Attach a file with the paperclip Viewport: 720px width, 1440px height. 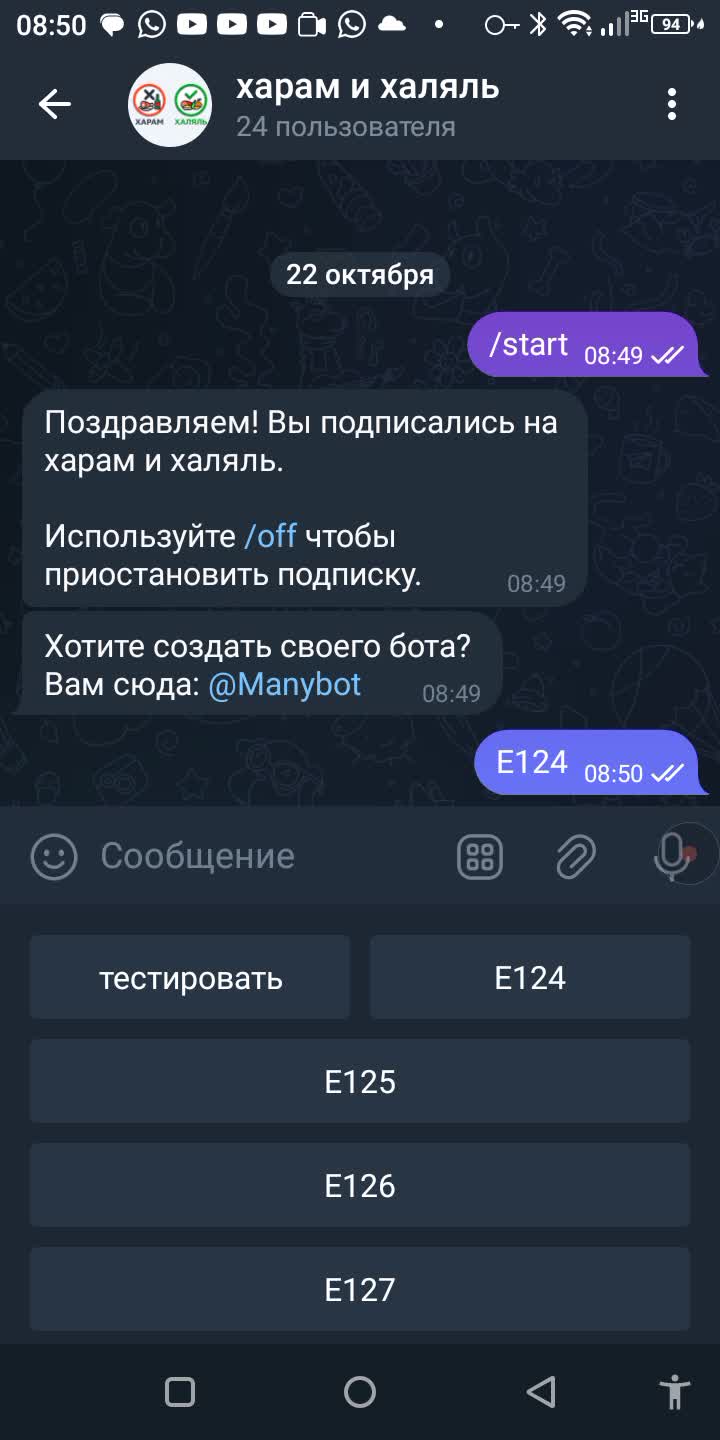576,857
